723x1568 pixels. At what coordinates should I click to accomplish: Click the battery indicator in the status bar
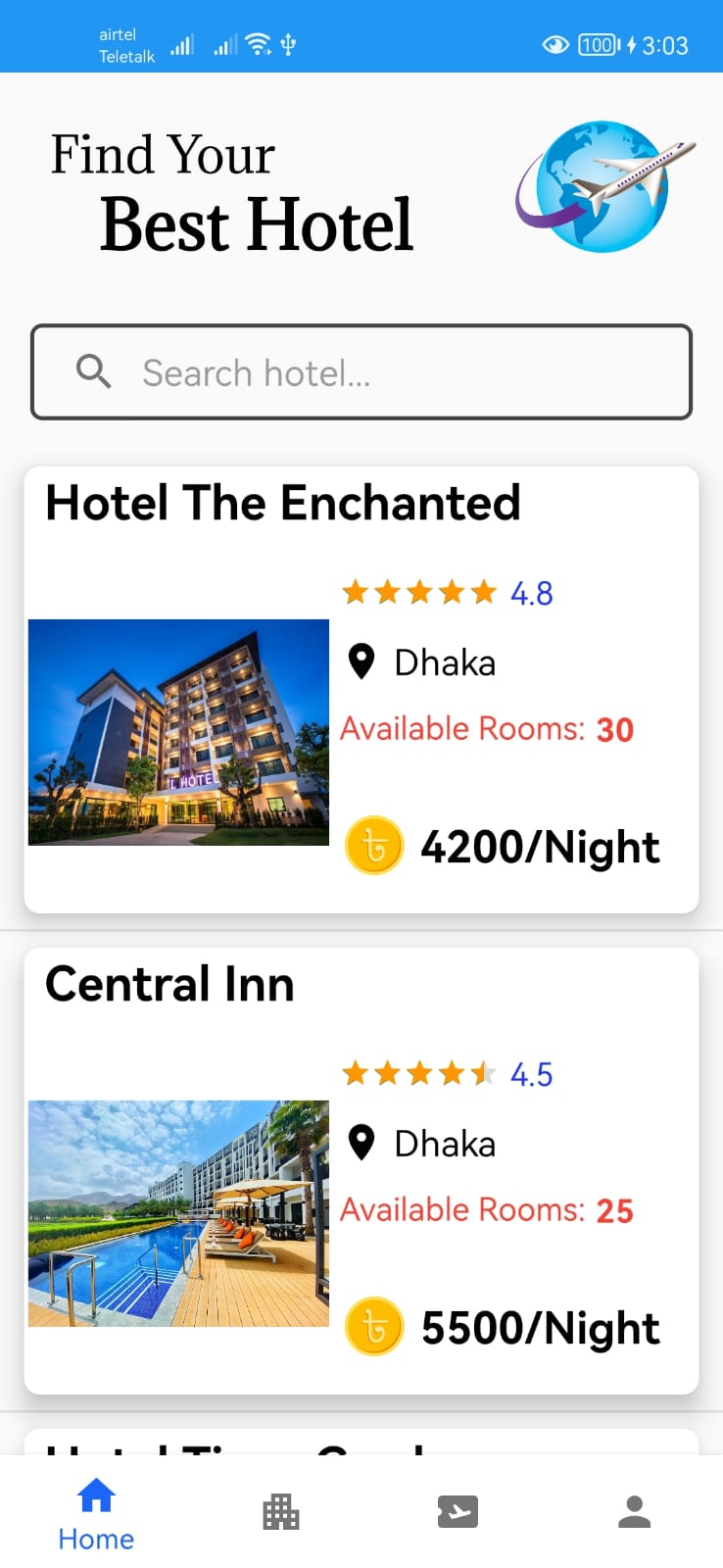597,44
